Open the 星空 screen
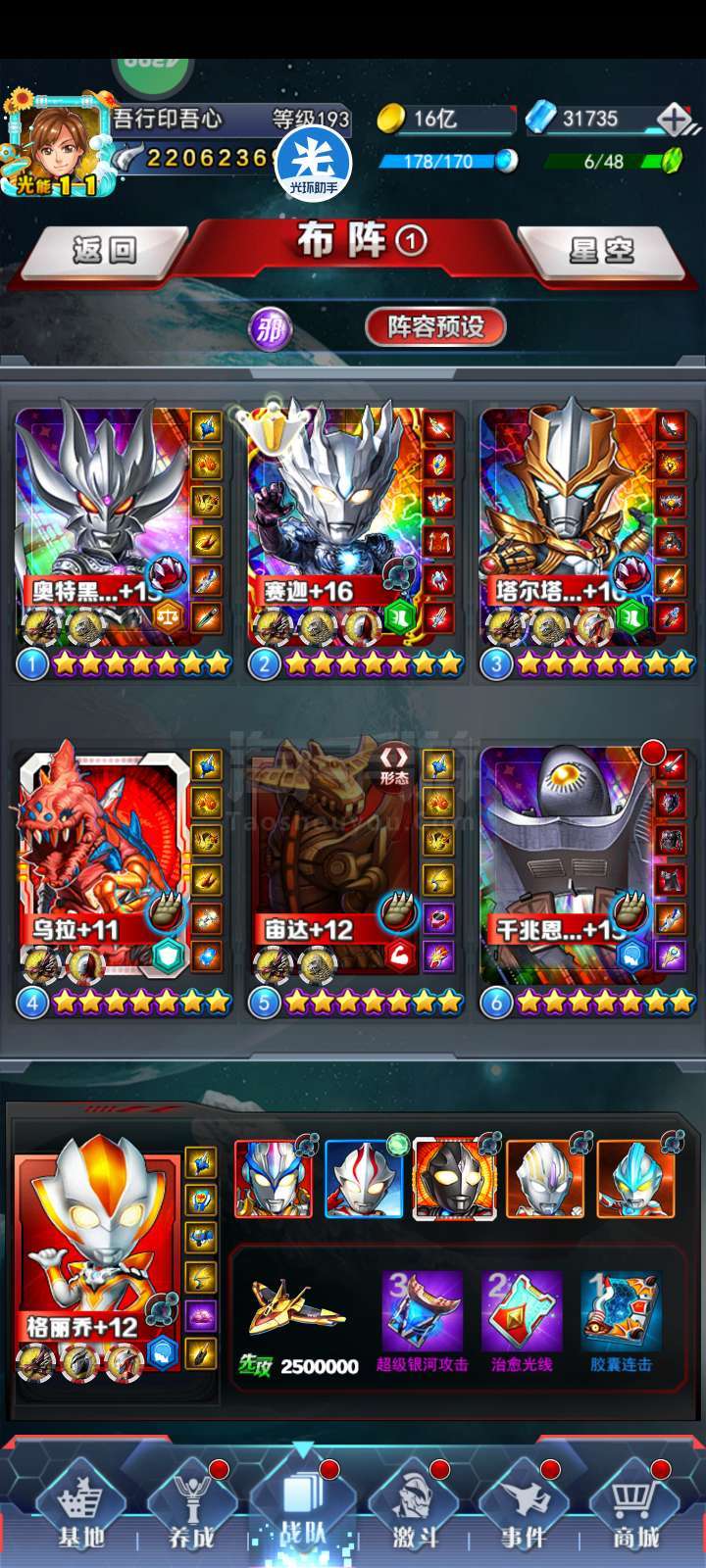This screenshot has height=1568, width=706. click(601, 251)
